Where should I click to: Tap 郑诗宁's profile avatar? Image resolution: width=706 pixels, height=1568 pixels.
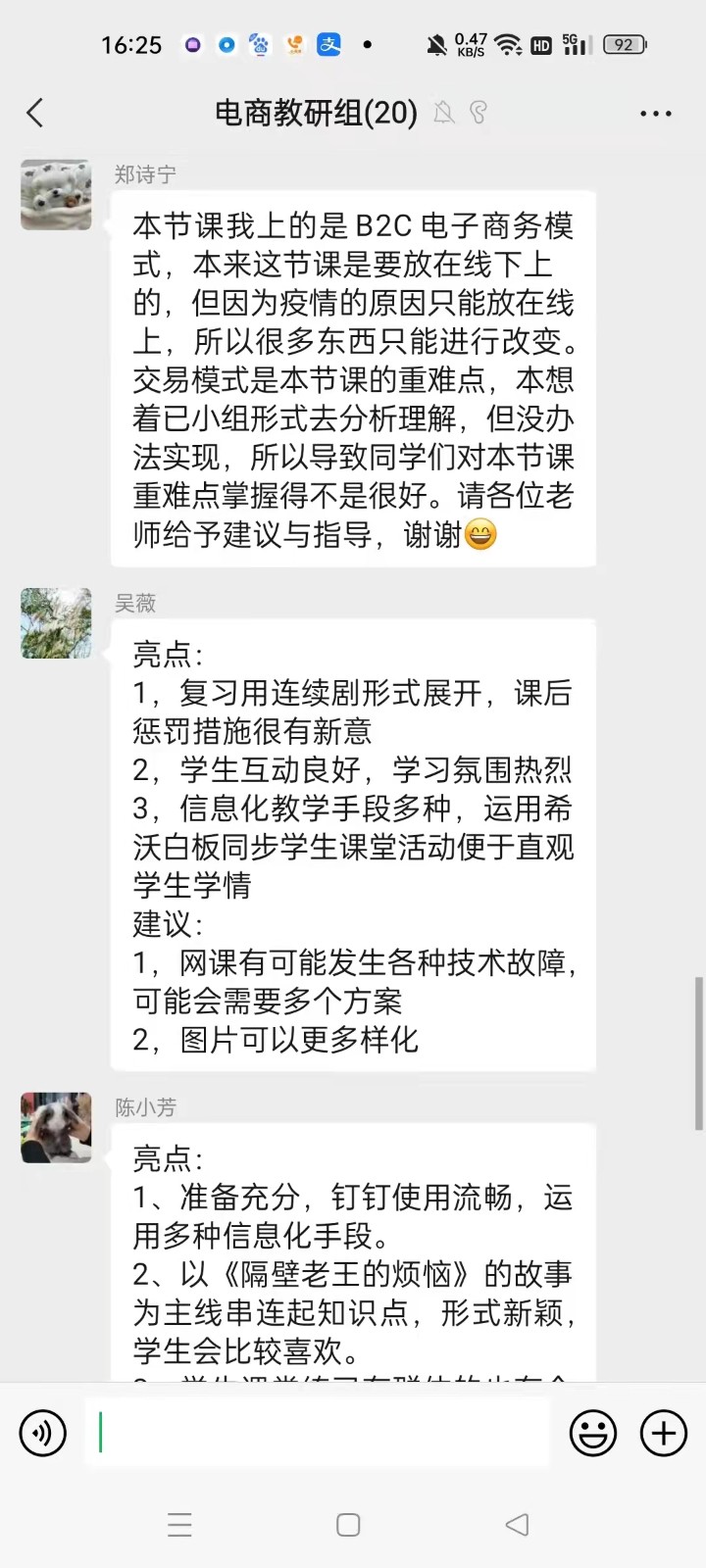56,195
